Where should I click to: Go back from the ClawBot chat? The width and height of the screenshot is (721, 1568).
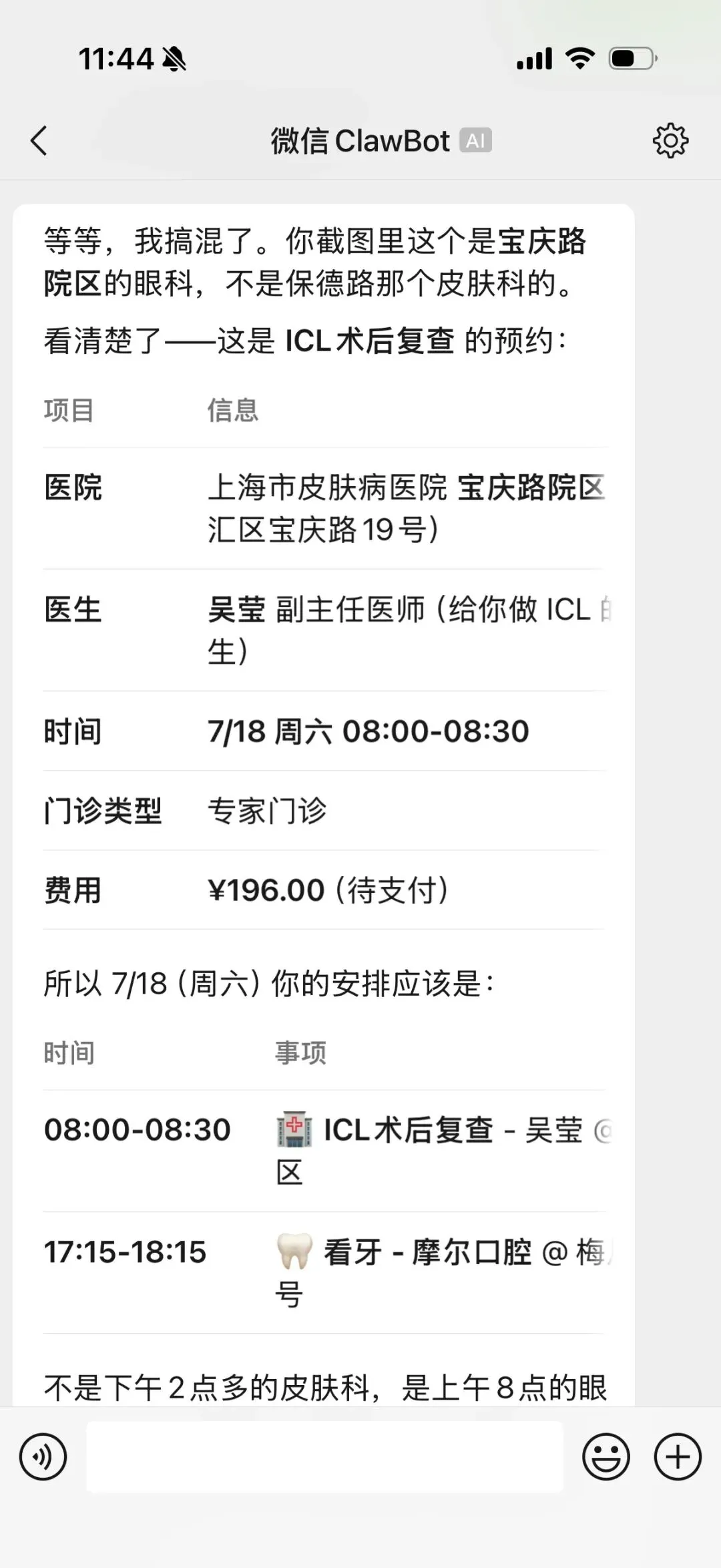[39, 141]
